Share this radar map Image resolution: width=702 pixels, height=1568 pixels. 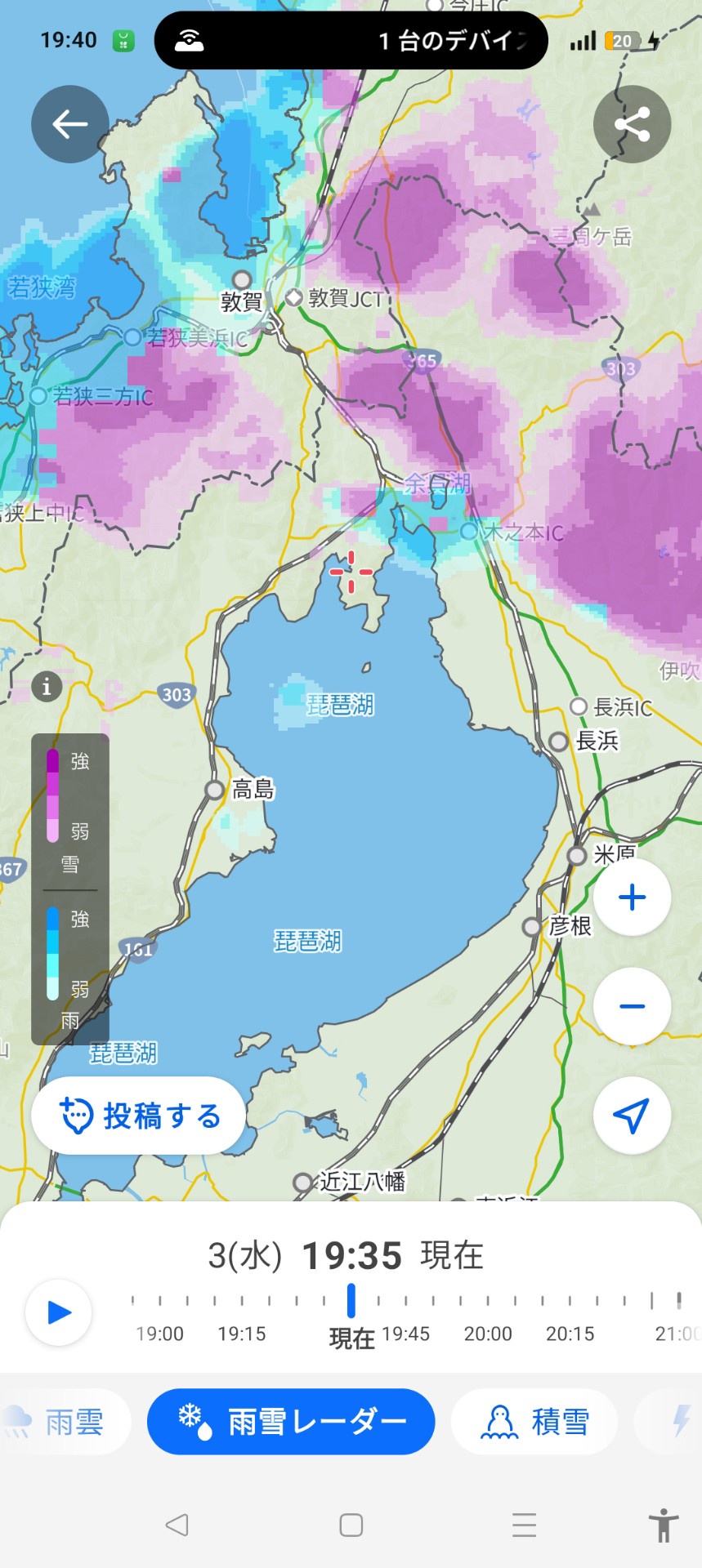(632, 124)
